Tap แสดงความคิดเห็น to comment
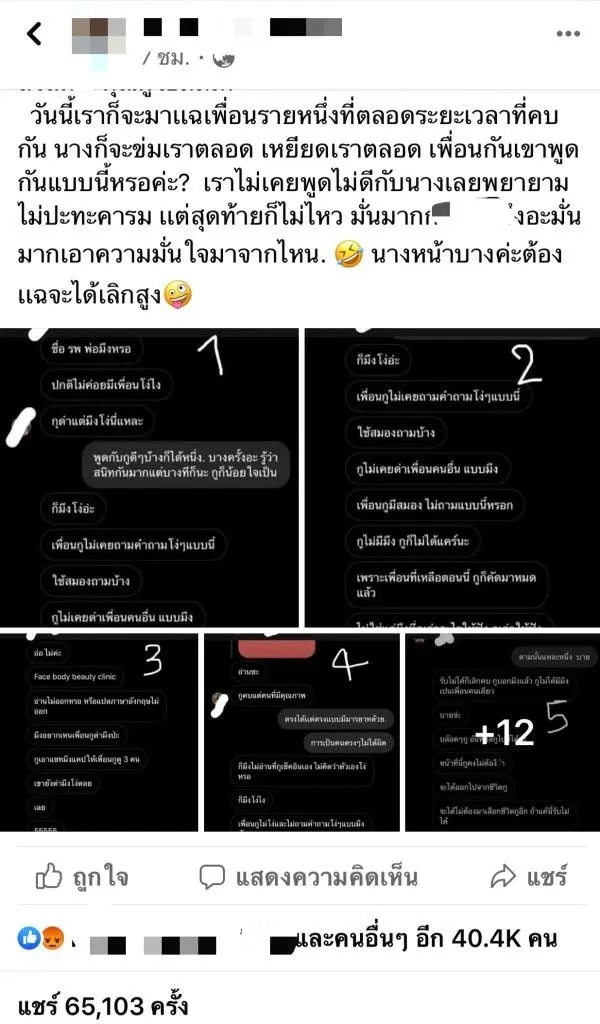This screenshot has height=1024, width=600. tap(308, 878)
